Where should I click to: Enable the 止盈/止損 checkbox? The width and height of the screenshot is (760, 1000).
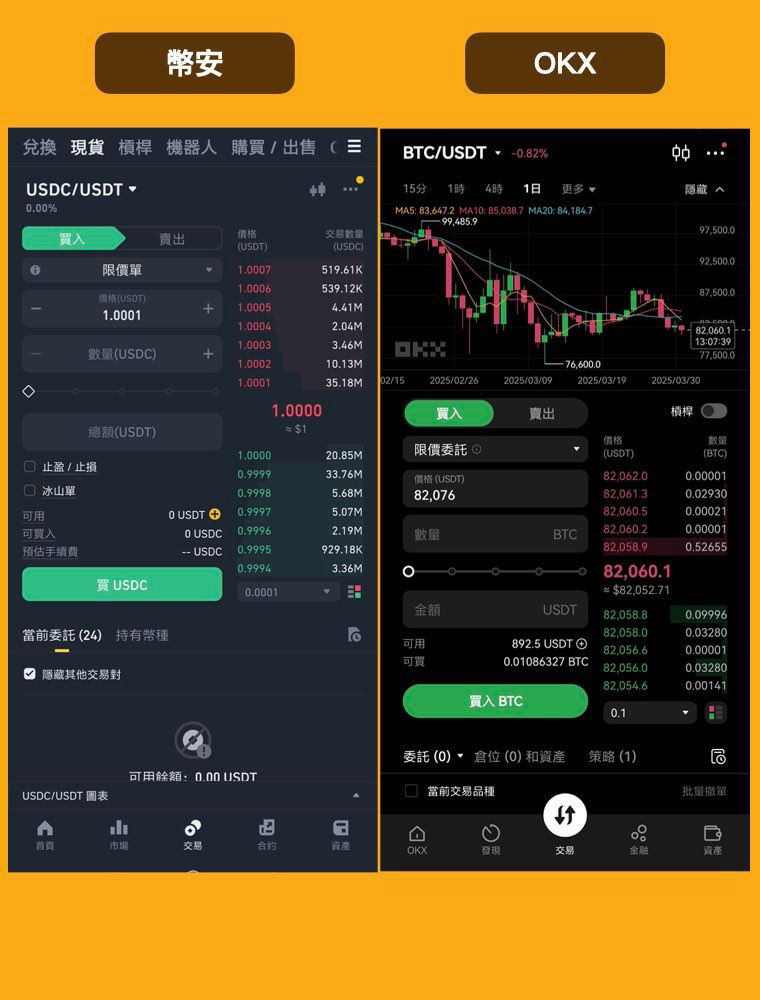click(32, 469)
